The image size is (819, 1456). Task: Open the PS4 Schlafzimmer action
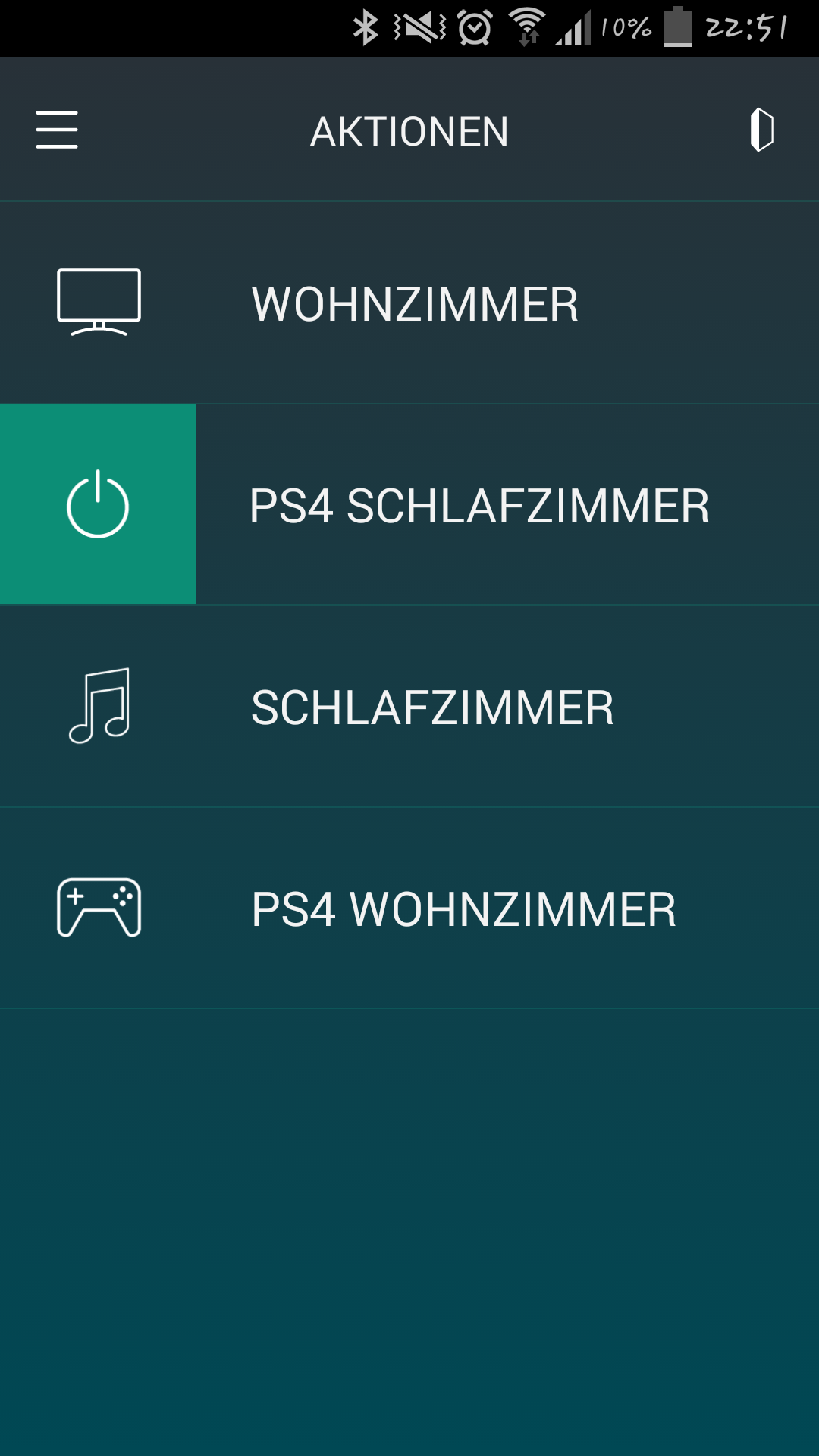tap(479, 506)
